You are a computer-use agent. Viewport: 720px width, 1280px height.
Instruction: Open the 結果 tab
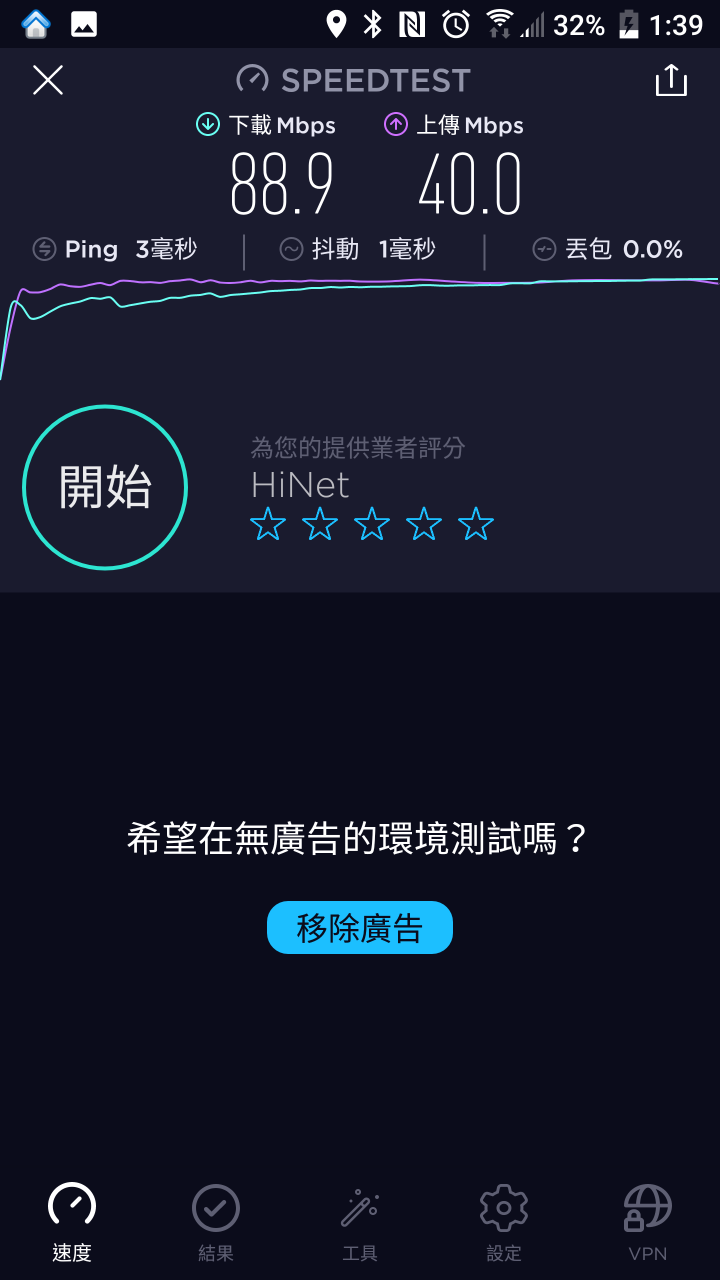tap(216, 1222)
